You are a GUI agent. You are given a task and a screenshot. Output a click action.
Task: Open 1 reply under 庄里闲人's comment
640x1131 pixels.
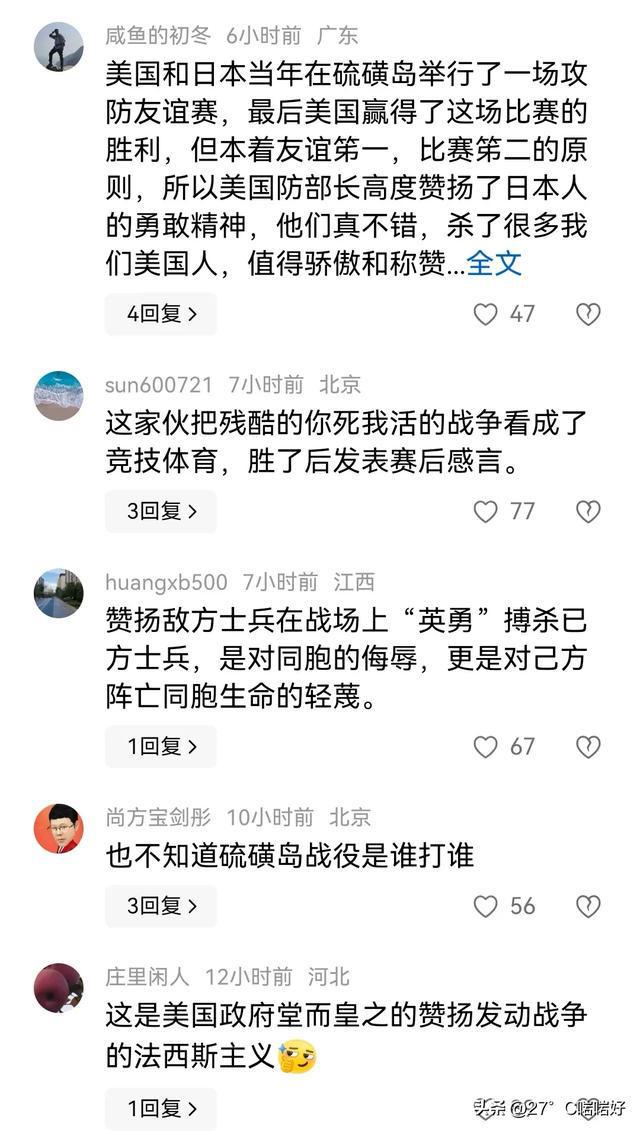(x=161, y=1108)
